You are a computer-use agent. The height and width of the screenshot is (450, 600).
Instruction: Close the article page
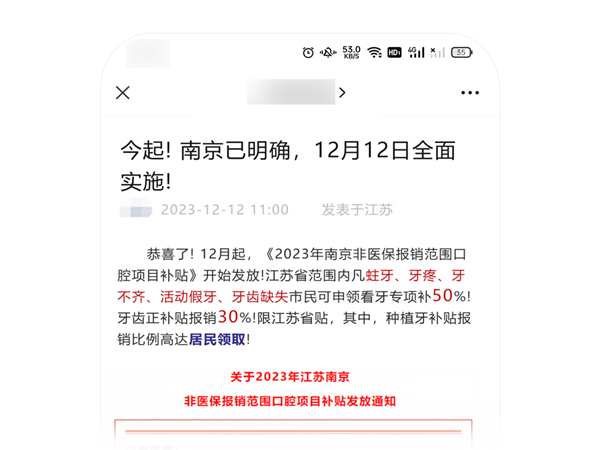tap(123, 93)
